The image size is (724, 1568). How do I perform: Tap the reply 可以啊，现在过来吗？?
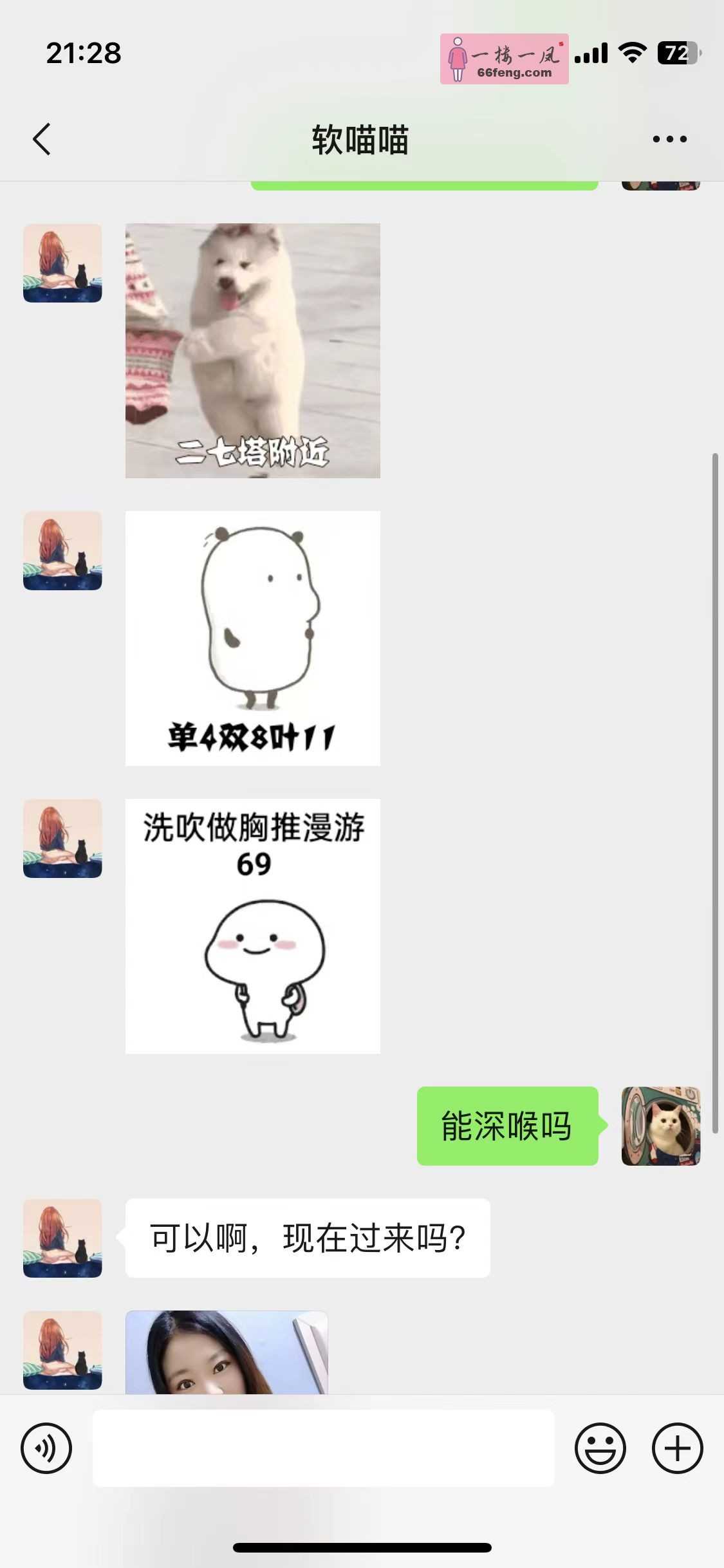pos(308,1237)
